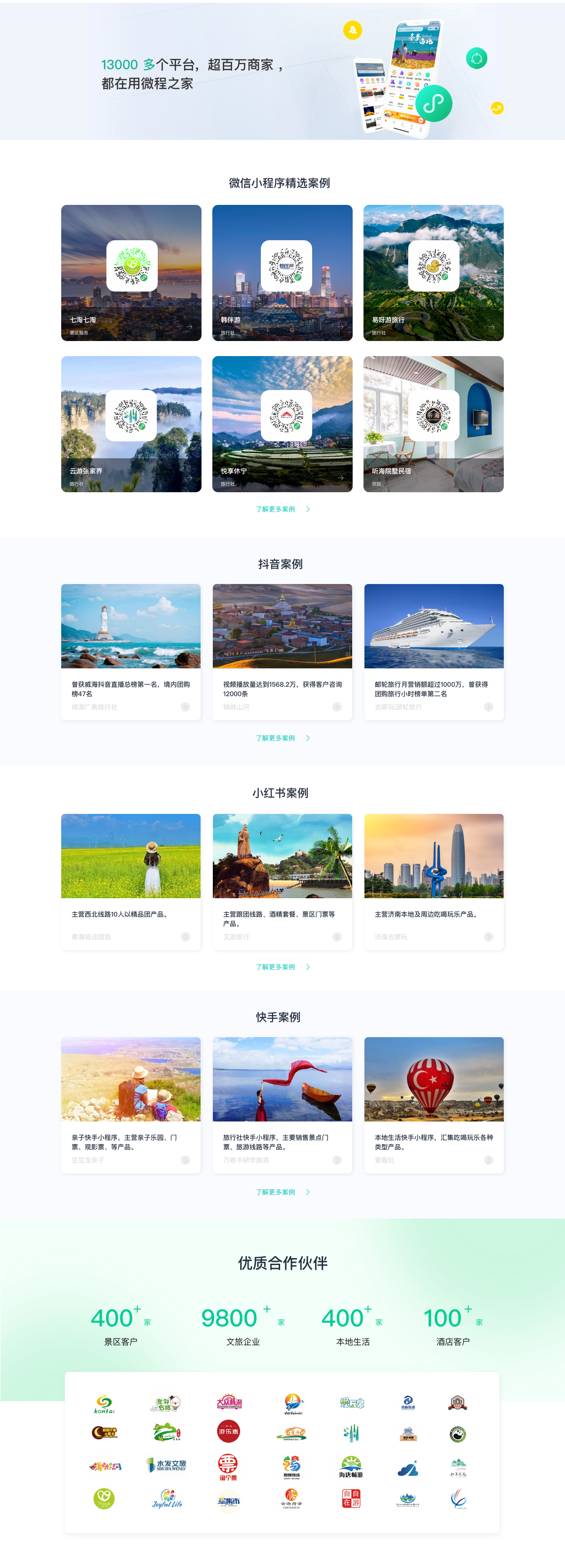Viewport: 565px width, 1568px height.
Task: Open the 豆豆龙亲子 Kuaishou case card
Action: tap(131, 1104)
